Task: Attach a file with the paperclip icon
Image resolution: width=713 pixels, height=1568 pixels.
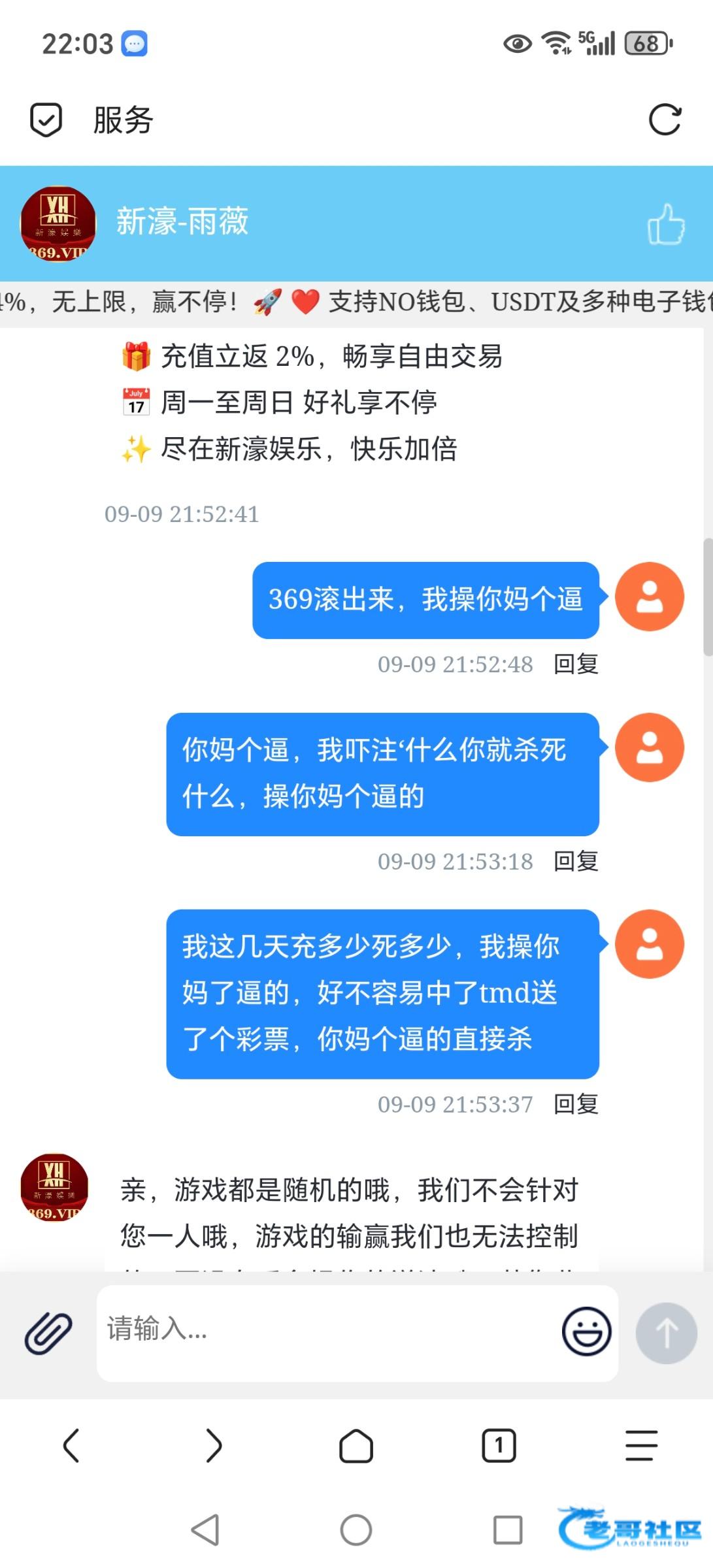Action: click(x=48, y=1332)
